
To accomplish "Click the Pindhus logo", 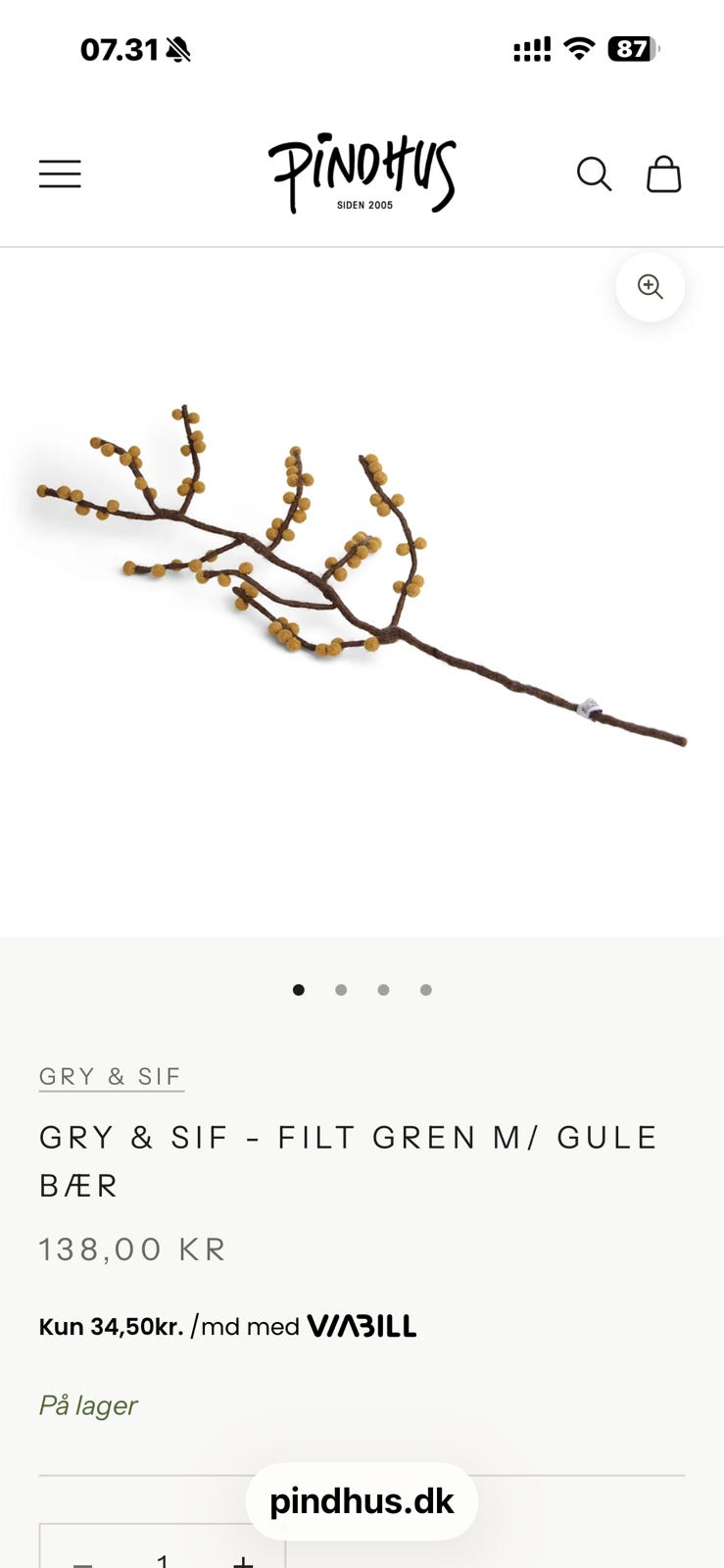I will pos(362,174).
